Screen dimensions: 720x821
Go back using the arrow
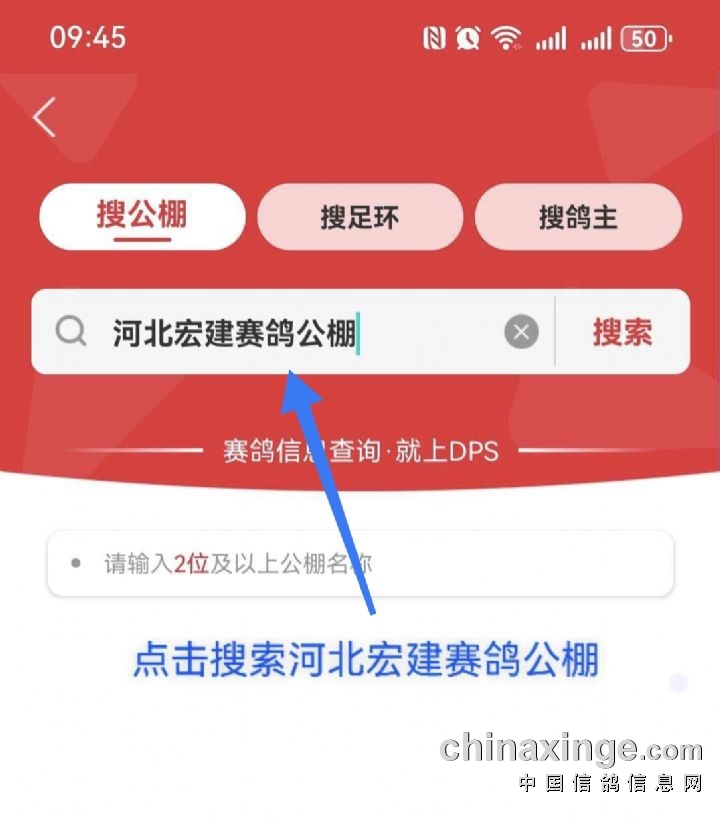coord(44,118)
